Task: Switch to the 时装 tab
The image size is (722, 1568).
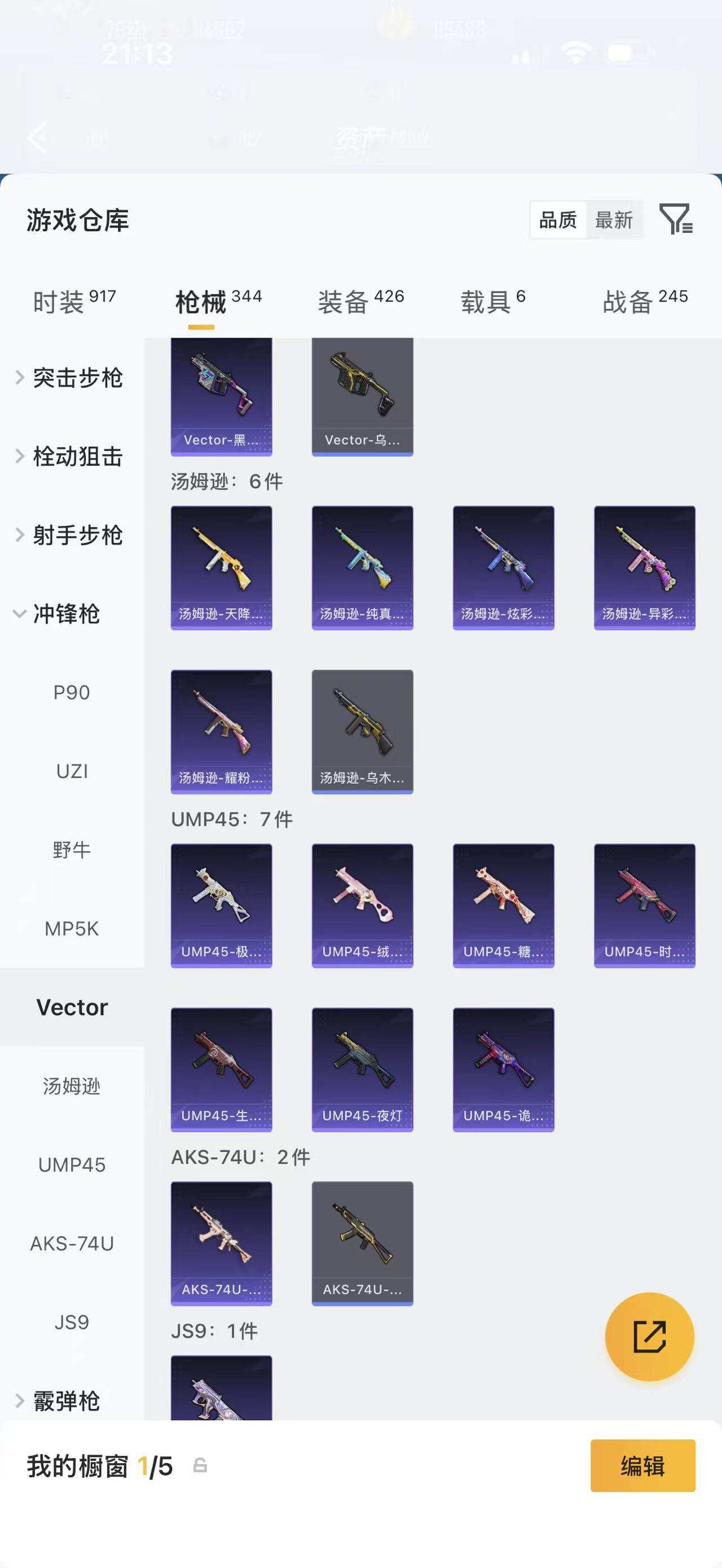Action: [74, 301]
